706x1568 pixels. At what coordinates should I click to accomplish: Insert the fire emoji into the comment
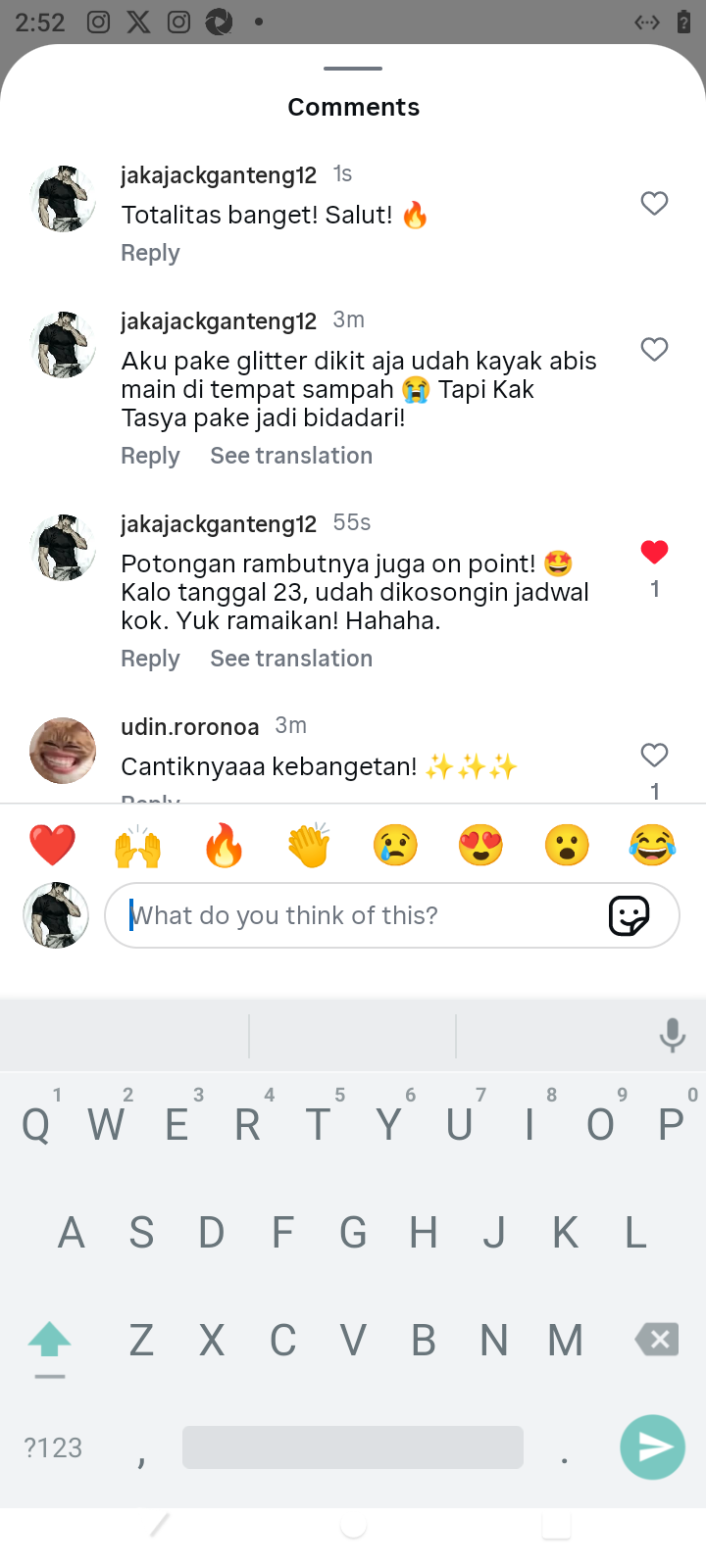[224, 845]
